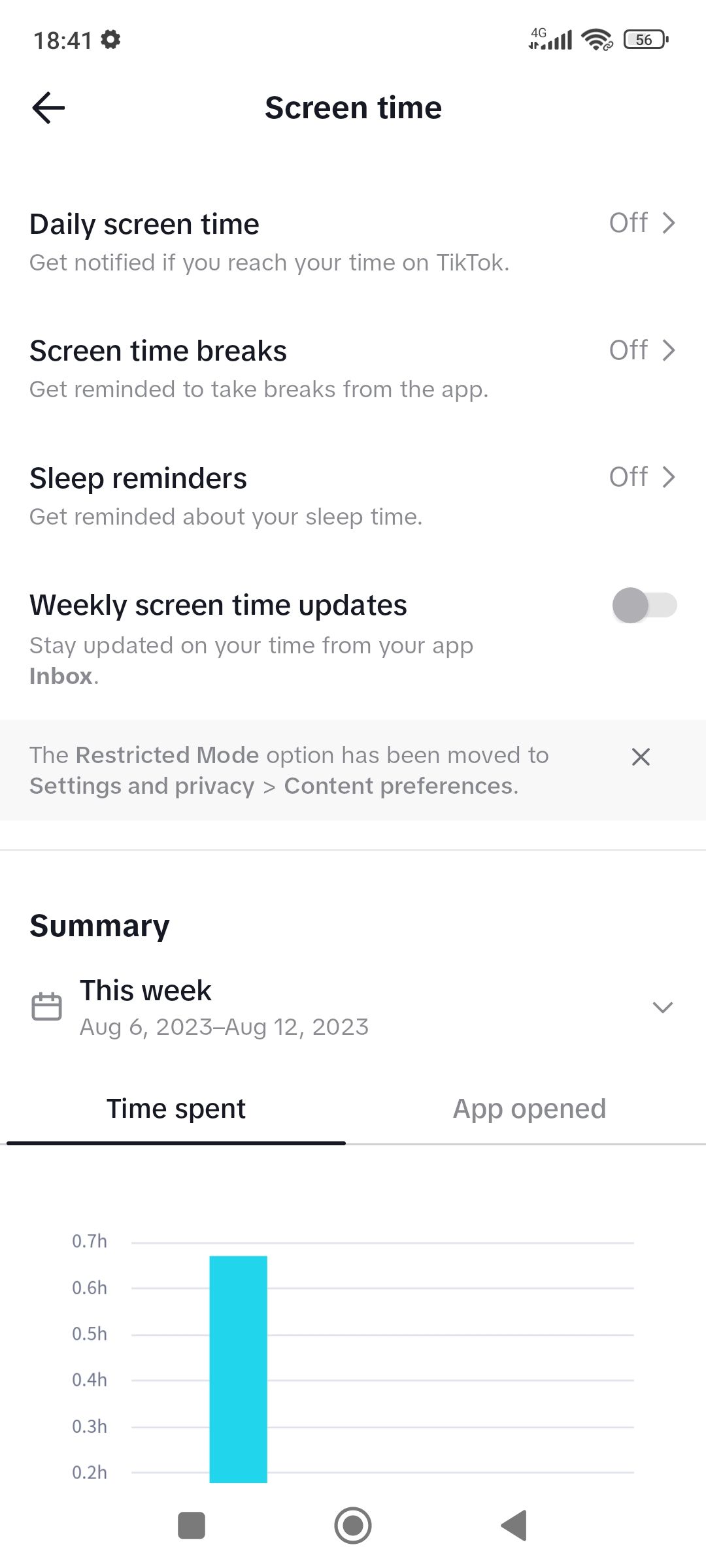
Task: Expand the This week date selector
Action: pos(663,1005)
